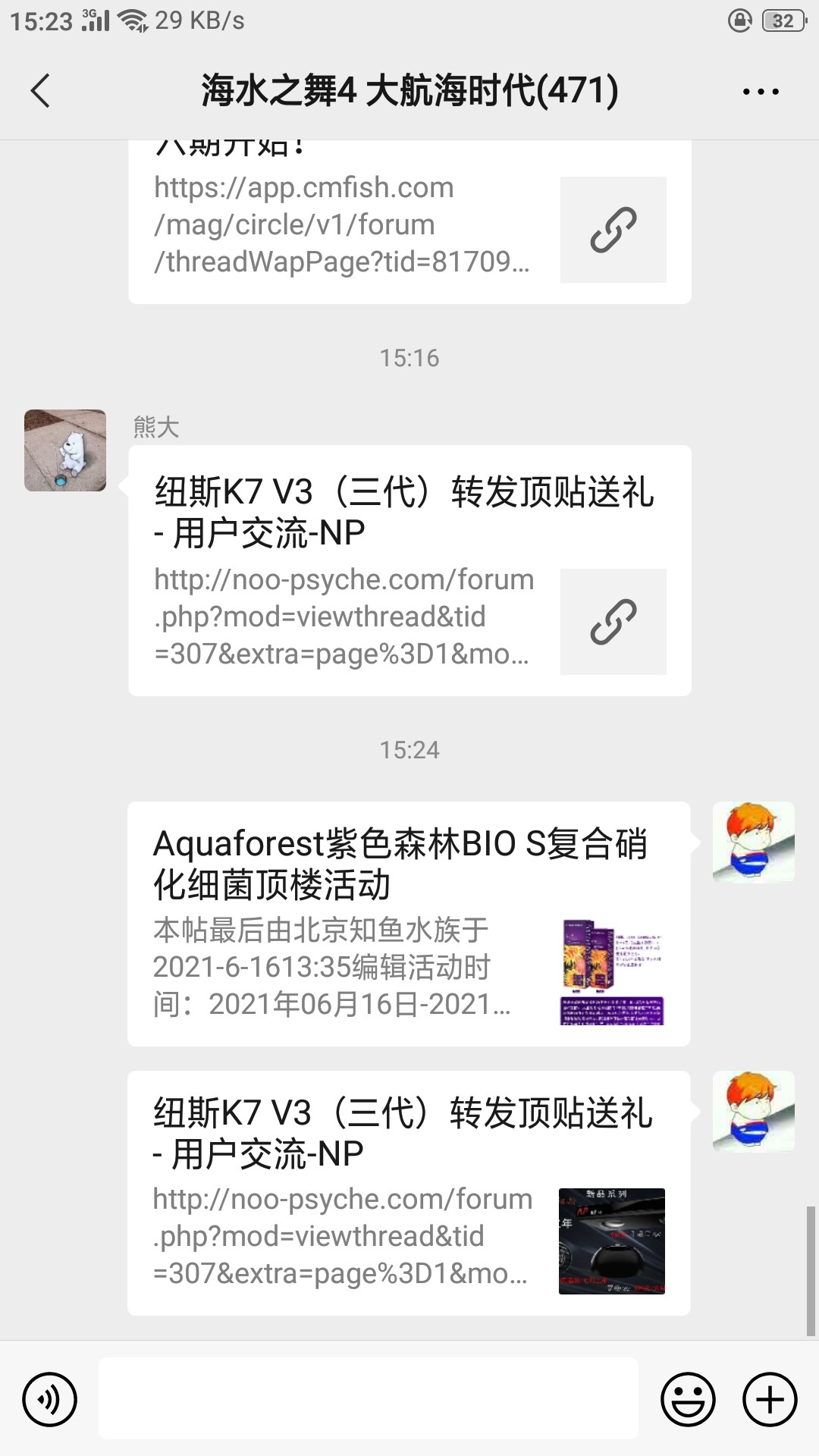View 熊大's profile avatar
The width and height of the screenshot is (819, 1456).
65,450
